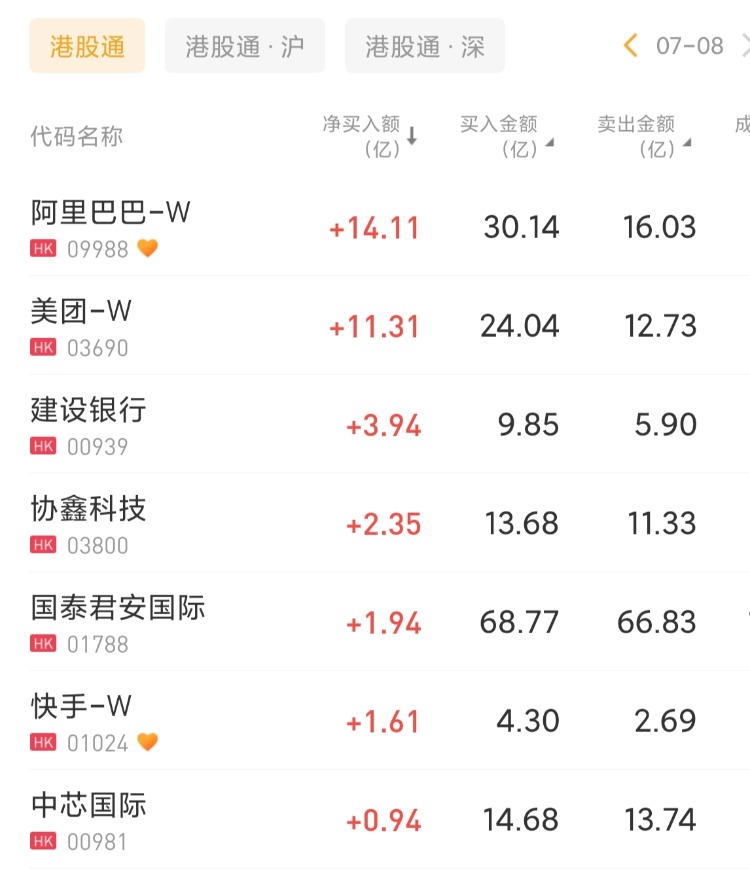Image resolution: width=750 pixels, height=870 pixels.
Task: Go to the previous date arrow
Action: coord(630,46)
